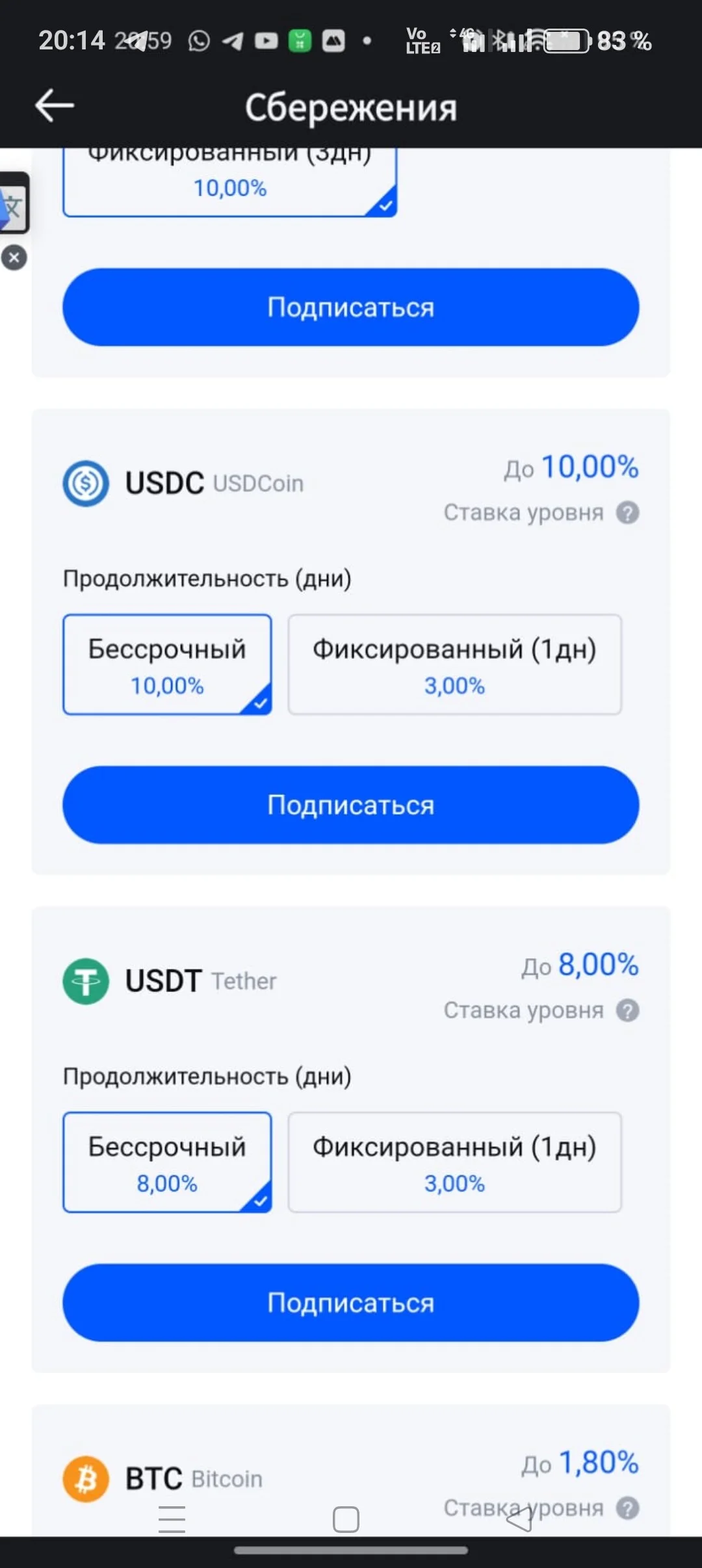Close the floating translate widget
The width and height of the screenshot is (702, 1568).
coord(14,257)
